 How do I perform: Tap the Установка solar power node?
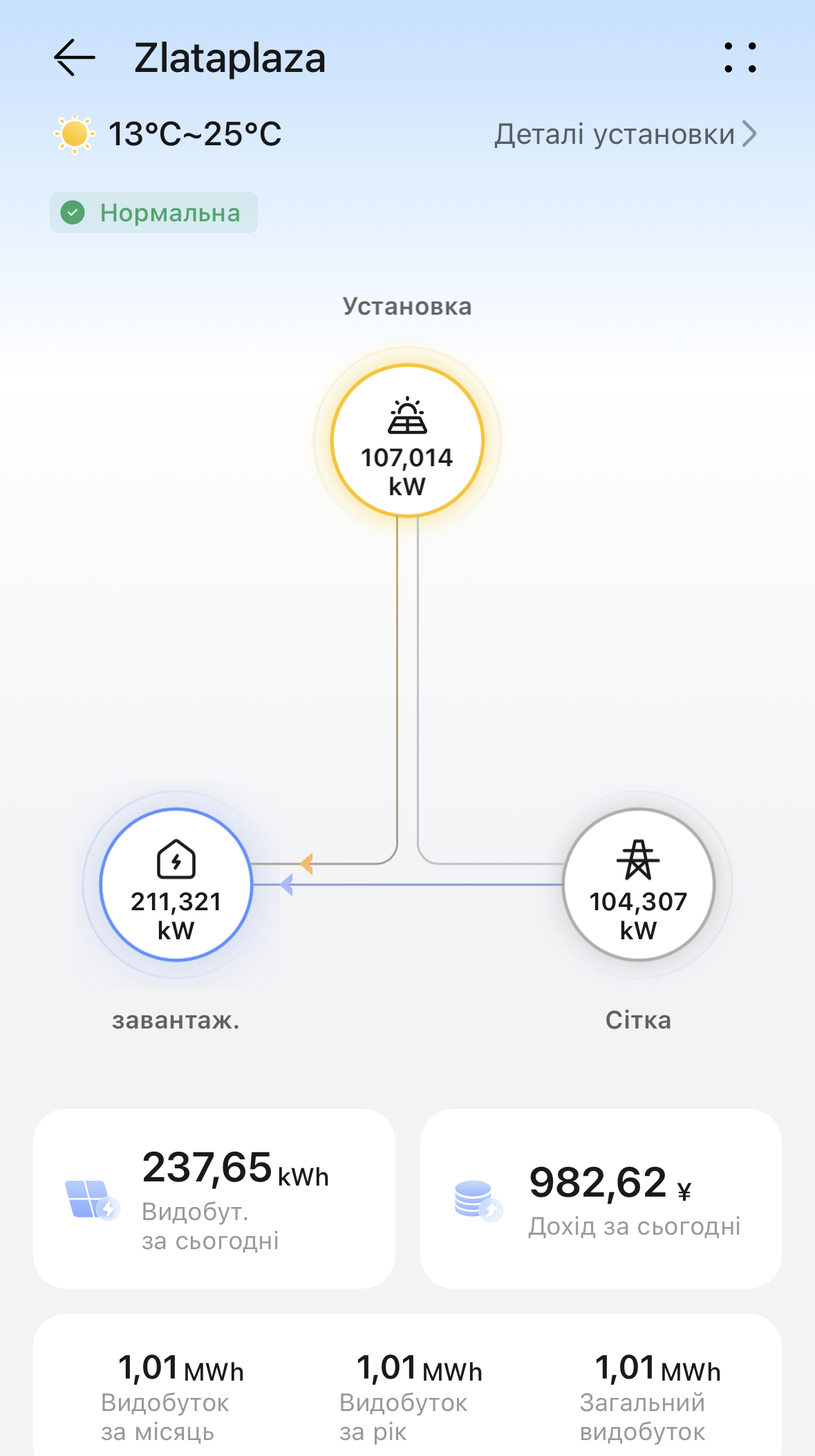tap(407, 441)
